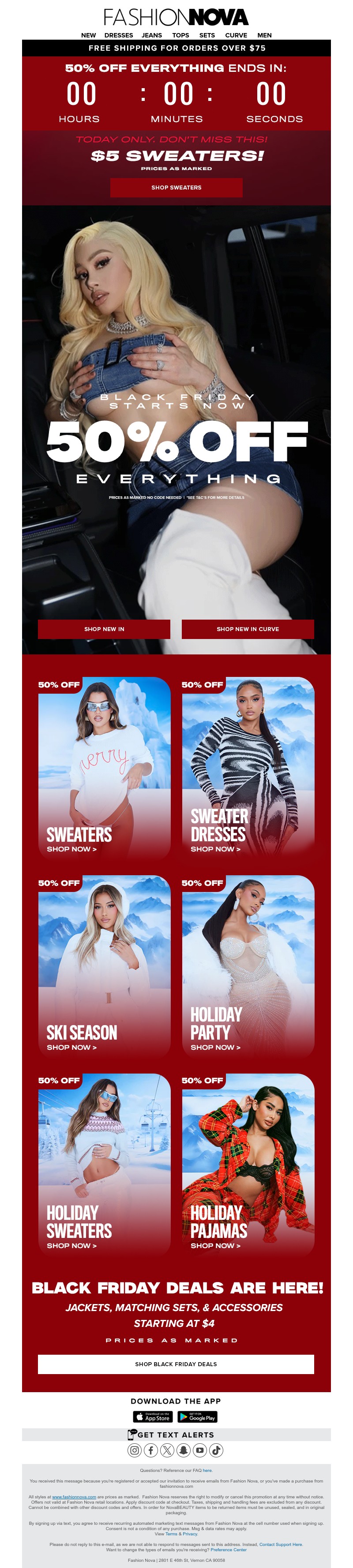
Task: Open the Ski Season card
Action: (104, 966)
